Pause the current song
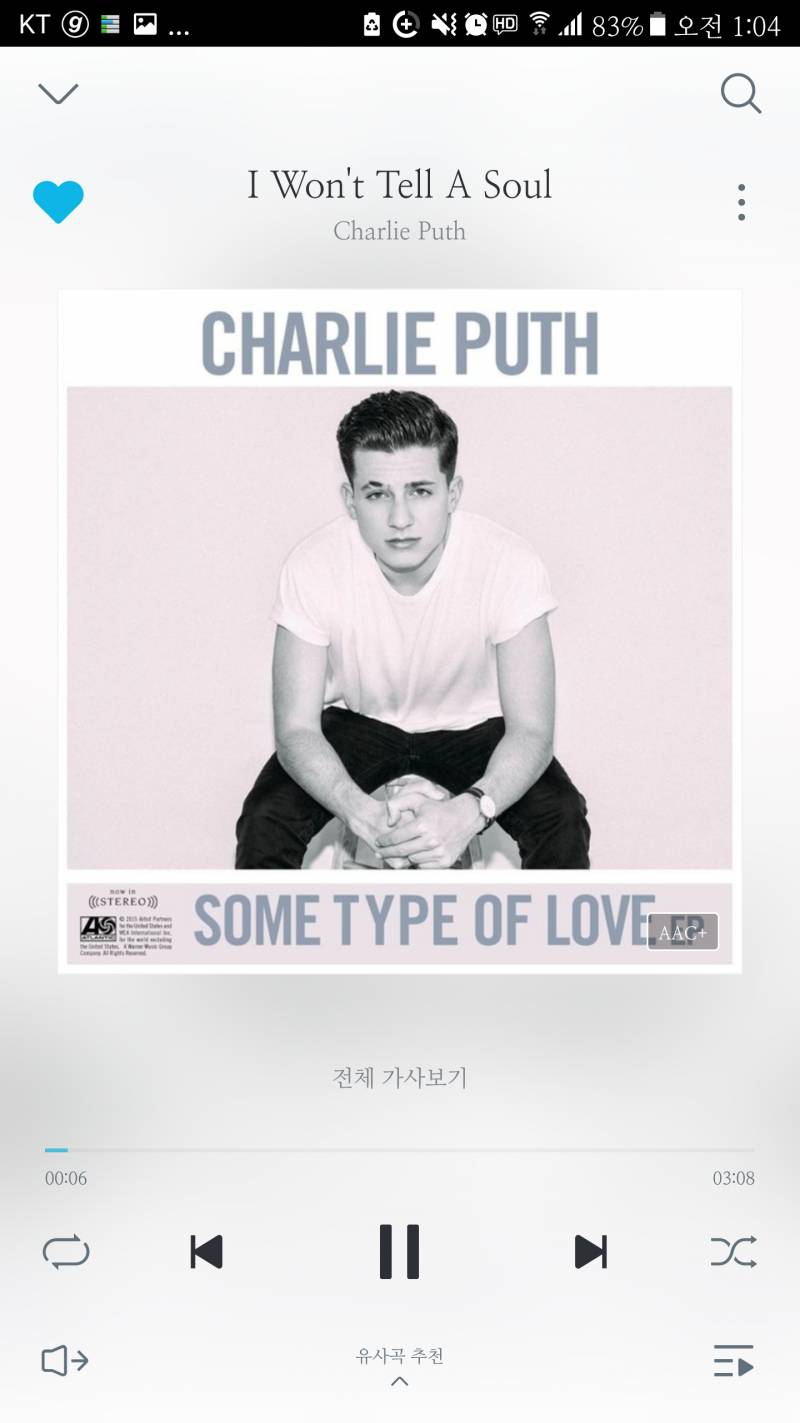 [399, 1252]
